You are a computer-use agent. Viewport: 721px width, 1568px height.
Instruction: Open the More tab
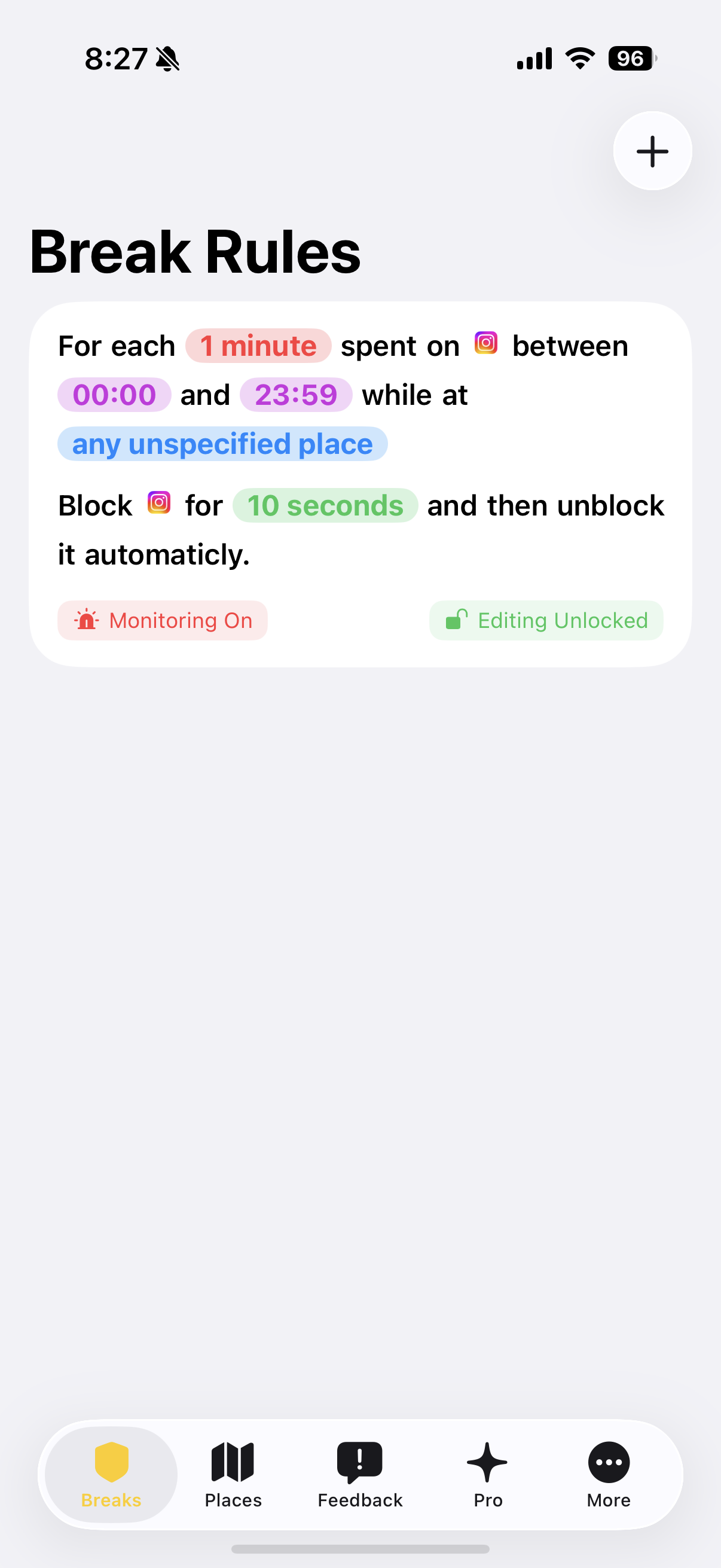[608, 1474]
